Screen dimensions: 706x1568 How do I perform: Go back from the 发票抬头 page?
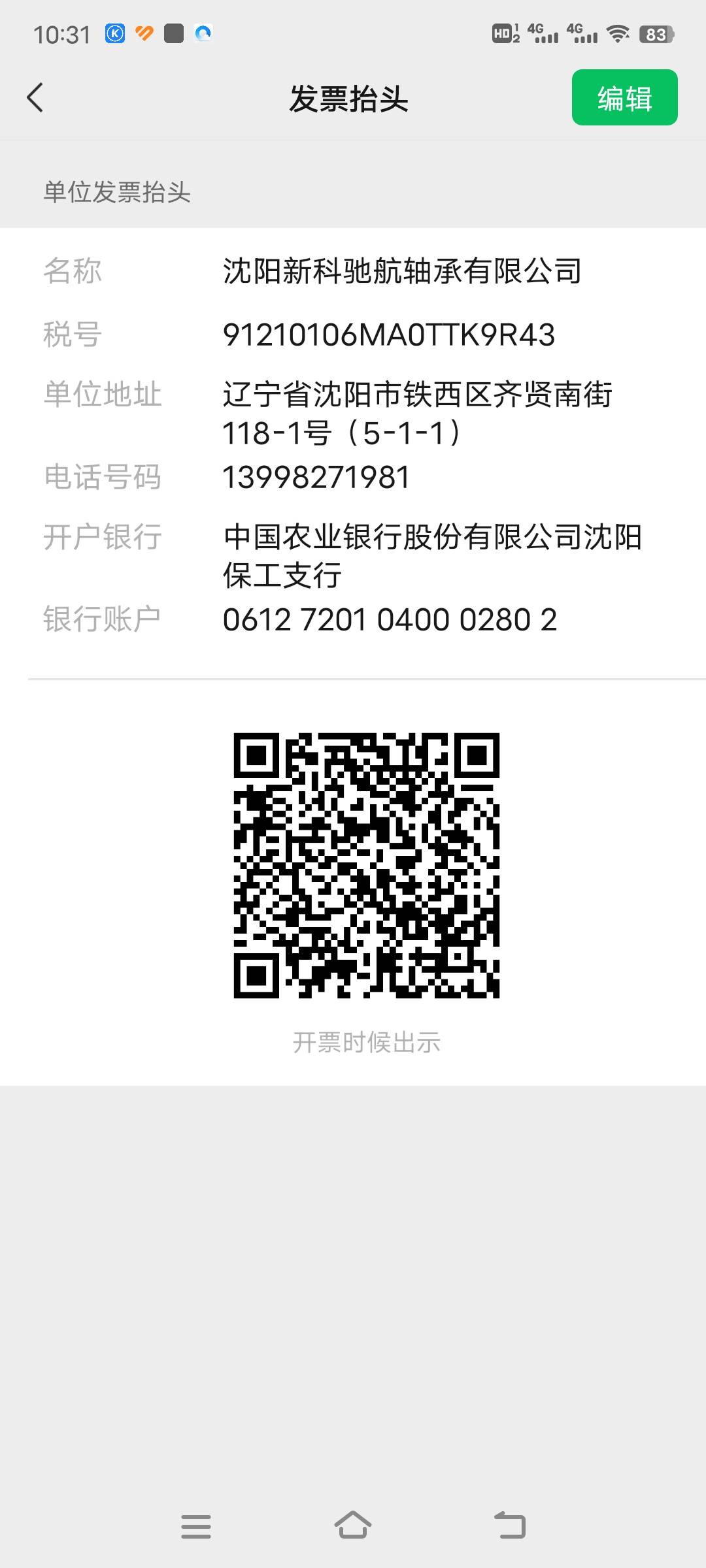pos(35,98)
